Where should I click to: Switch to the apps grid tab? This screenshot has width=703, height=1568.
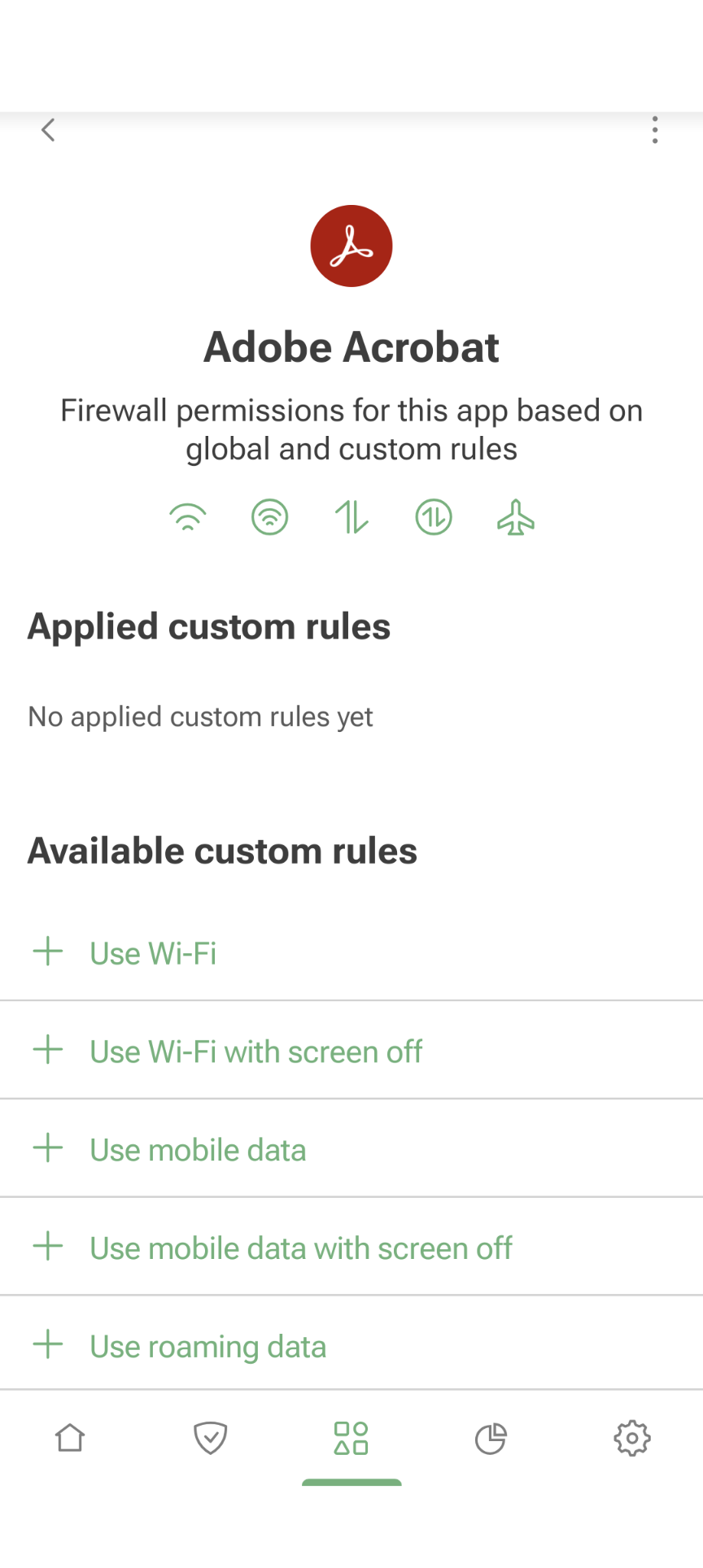coord(351,1440)
